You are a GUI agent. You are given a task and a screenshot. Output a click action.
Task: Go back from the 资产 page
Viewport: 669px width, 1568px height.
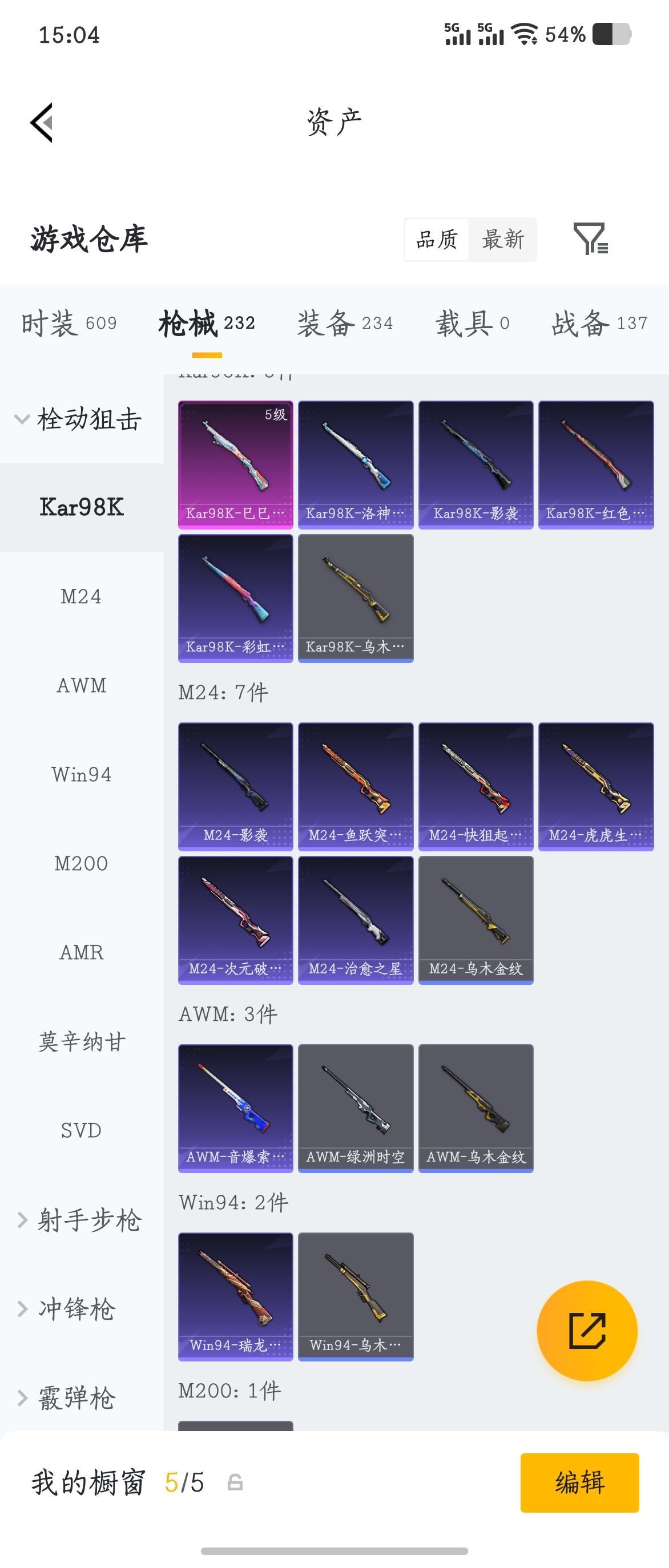point(42,123)
